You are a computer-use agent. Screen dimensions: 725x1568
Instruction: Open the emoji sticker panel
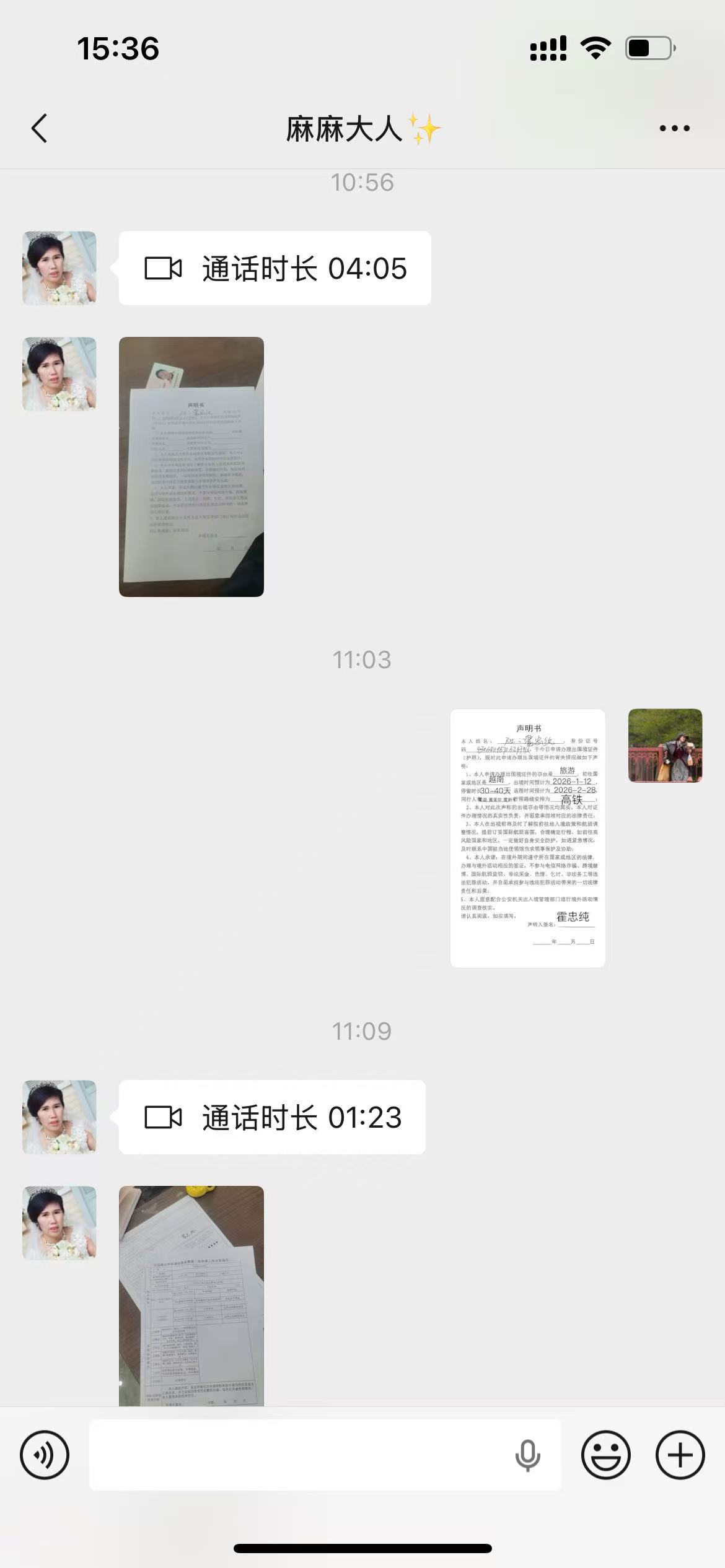pyautogui.click(x=605, y=1455)
